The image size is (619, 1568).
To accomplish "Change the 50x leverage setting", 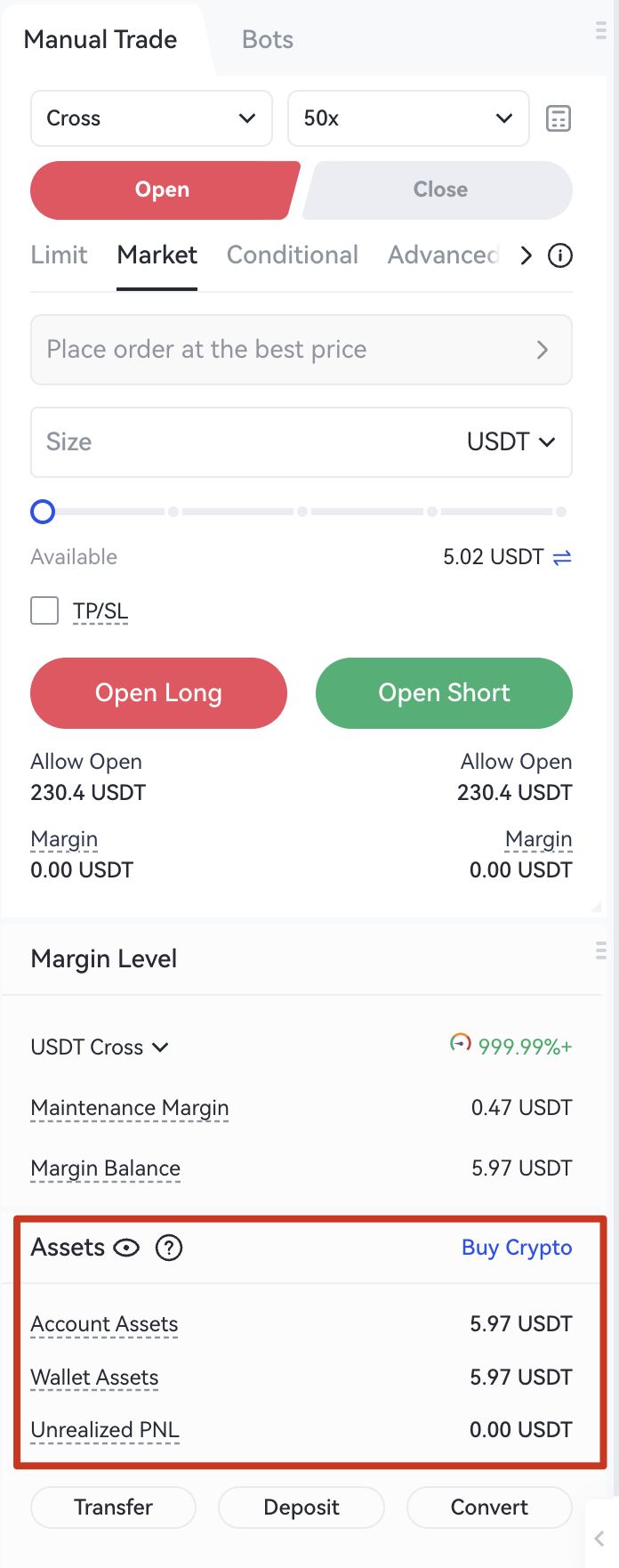I will pos(408,118).
